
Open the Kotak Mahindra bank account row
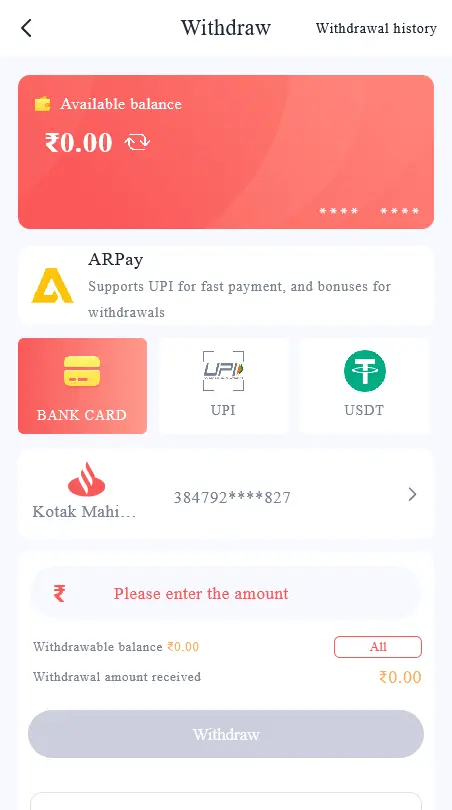click(226, 494)
